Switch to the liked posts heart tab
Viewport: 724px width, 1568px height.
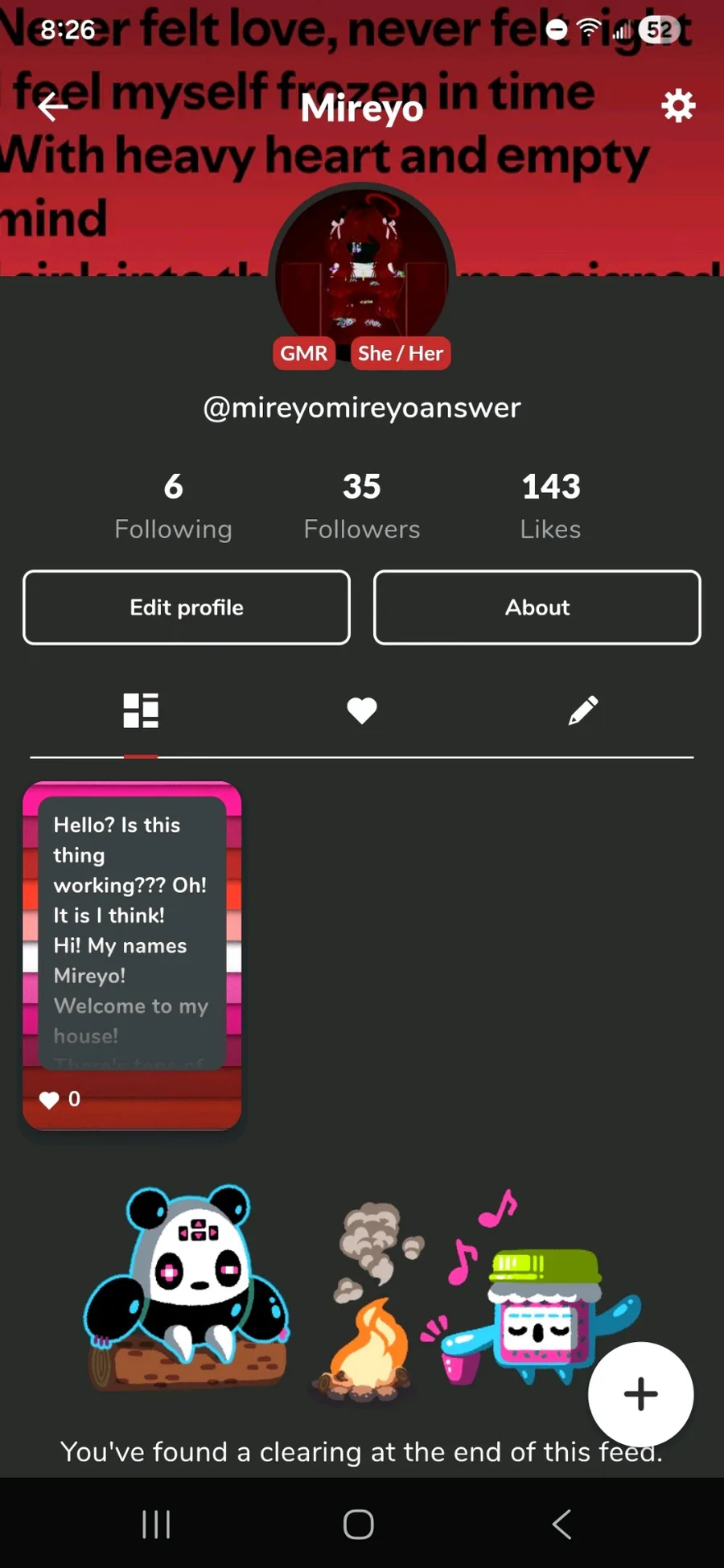(x=362, y=710)
